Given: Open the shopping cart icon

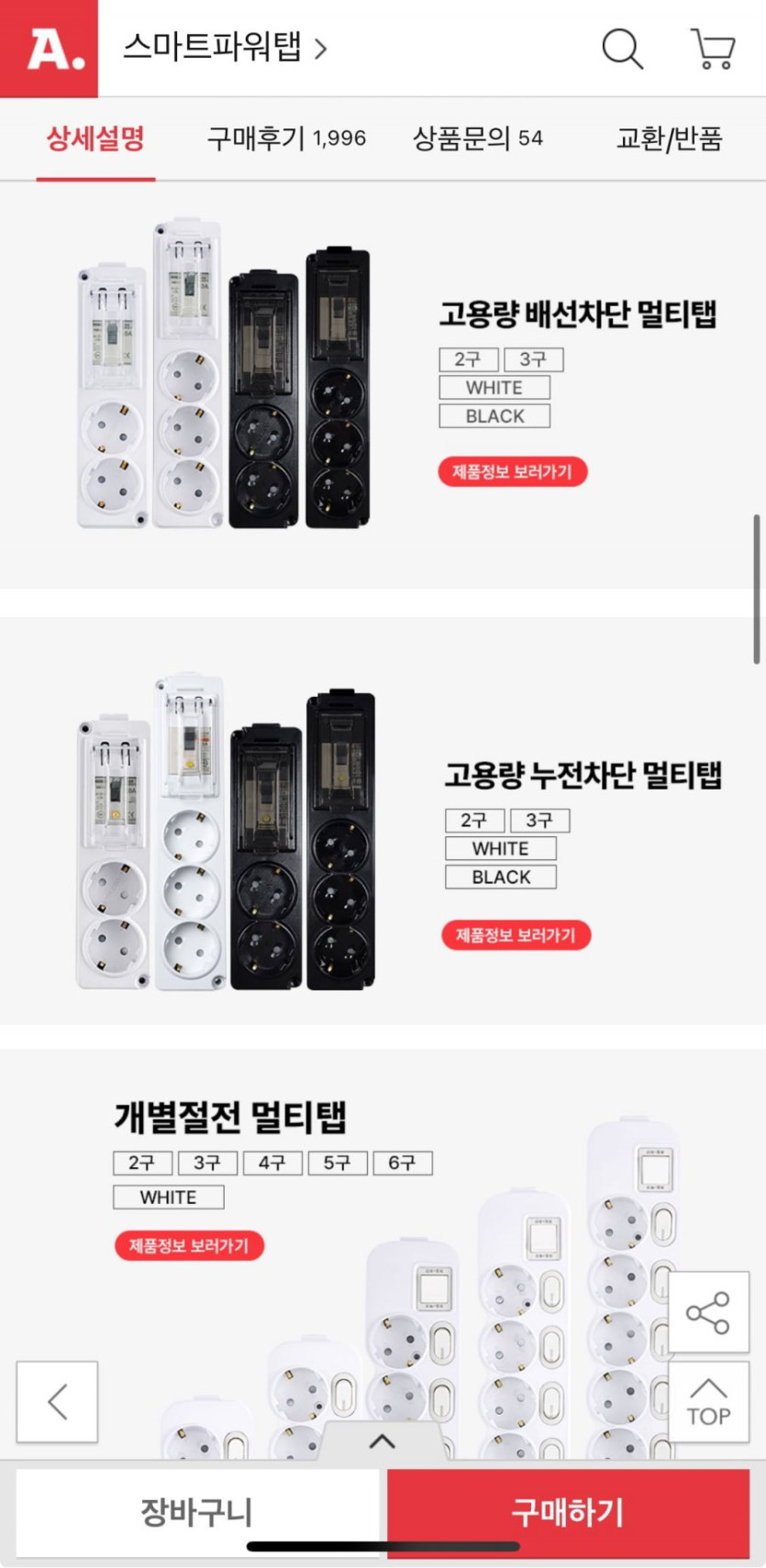Looking at the screenshot, I should pos(713,49).
